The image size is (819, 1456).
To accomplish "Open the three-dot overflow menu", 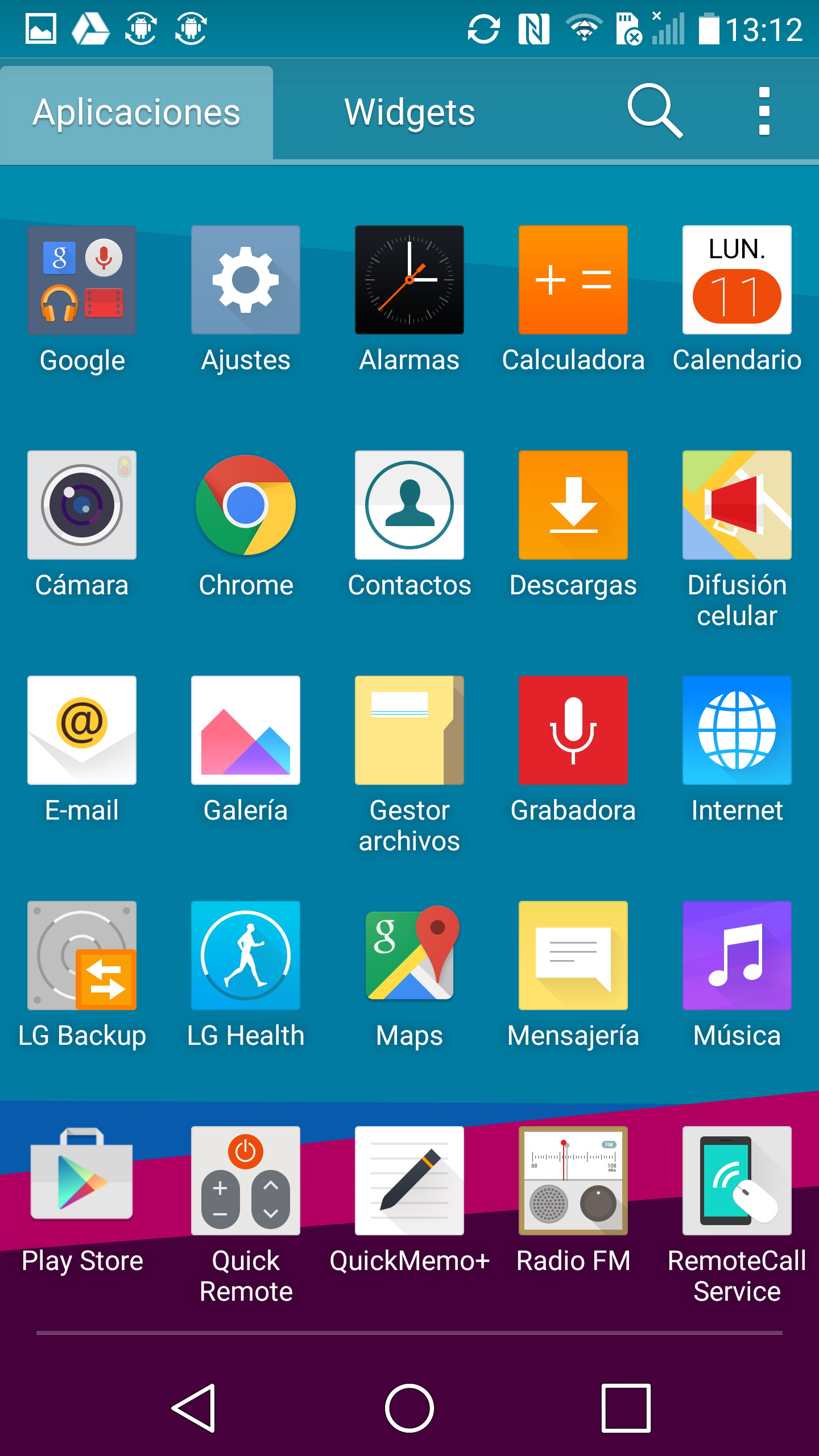I will 764,111.
